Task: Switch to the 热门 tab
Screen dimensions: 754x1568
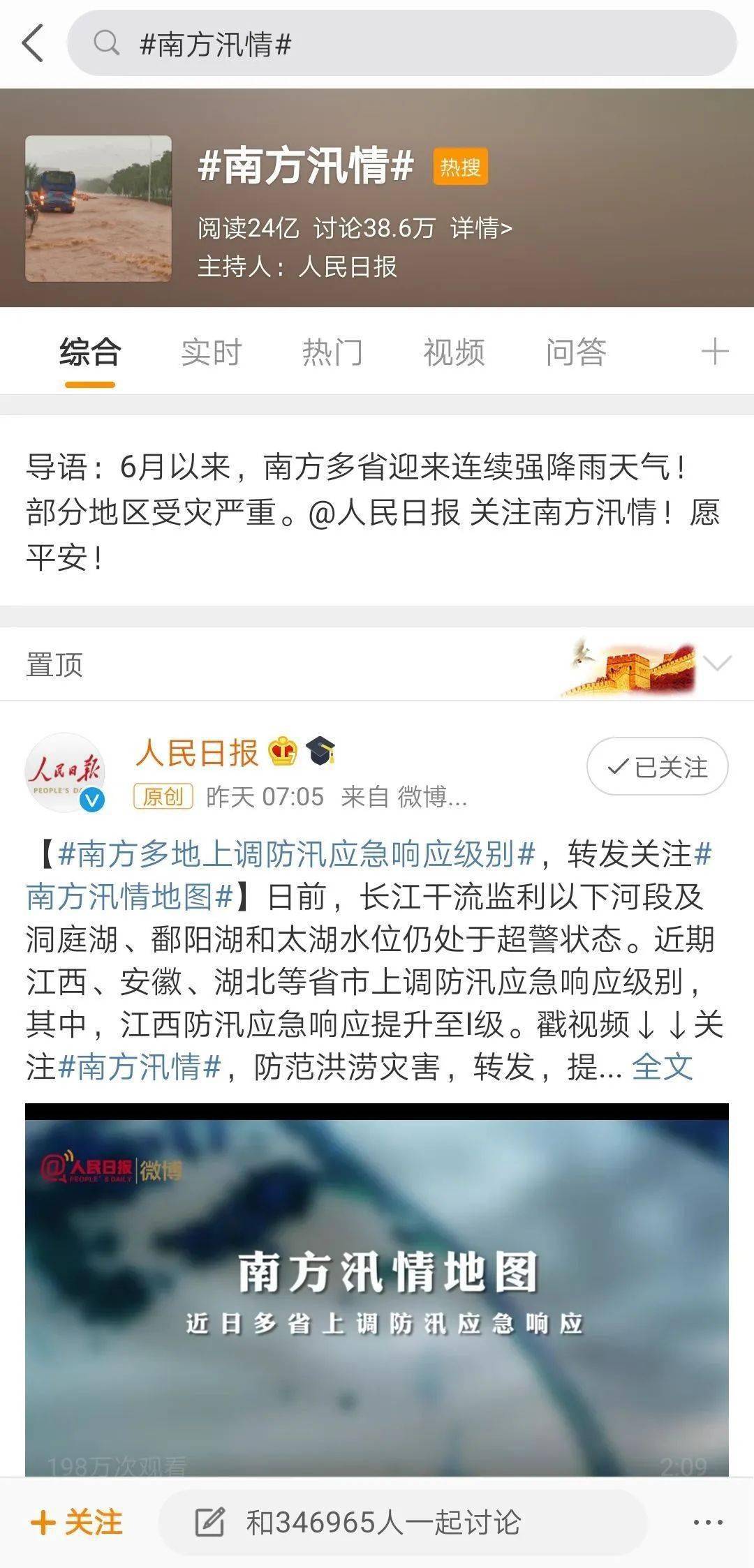Action: pyautogui.click(x=332, y=352)
